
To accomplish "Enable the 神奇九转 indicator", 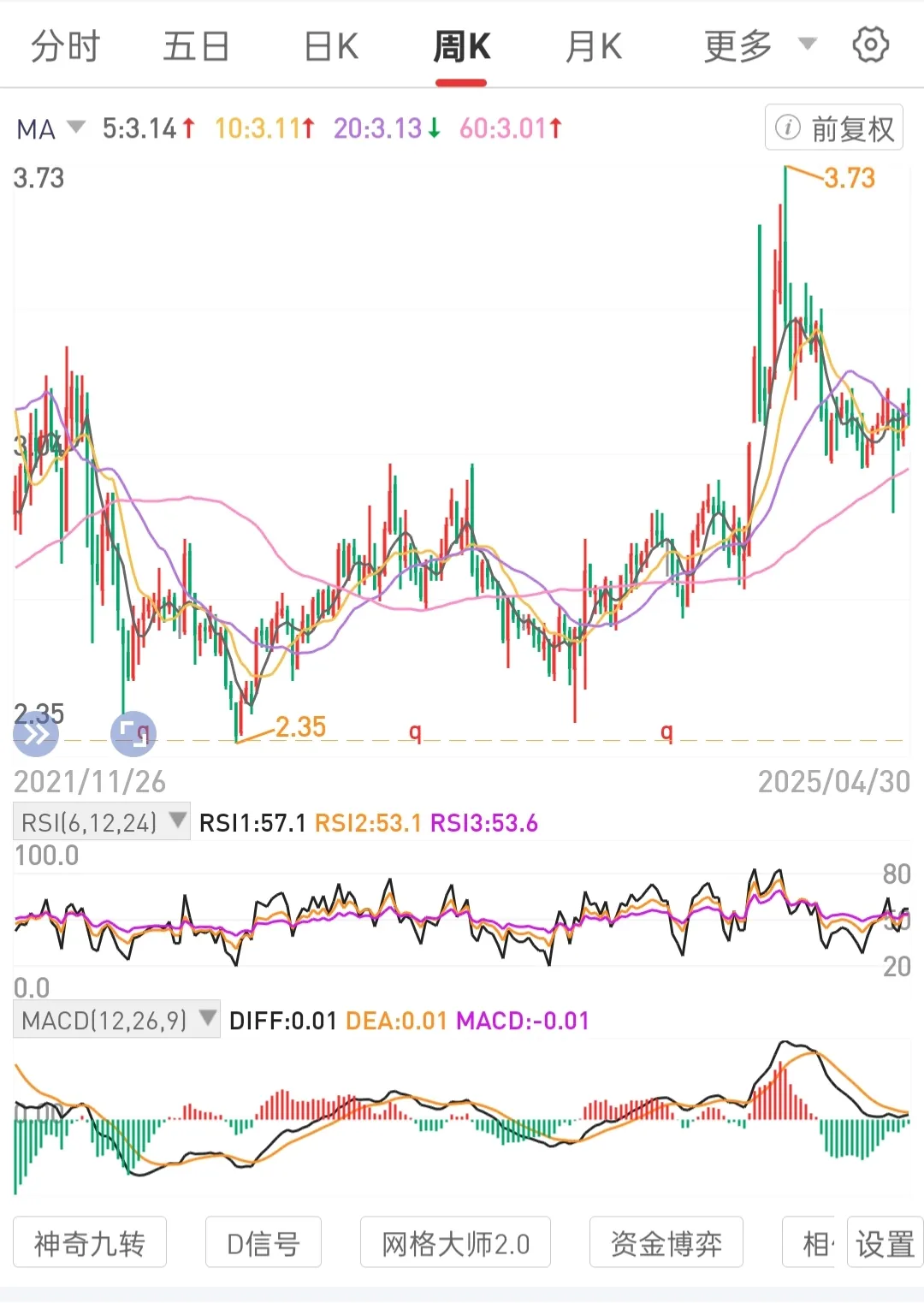I will 90,1243.
